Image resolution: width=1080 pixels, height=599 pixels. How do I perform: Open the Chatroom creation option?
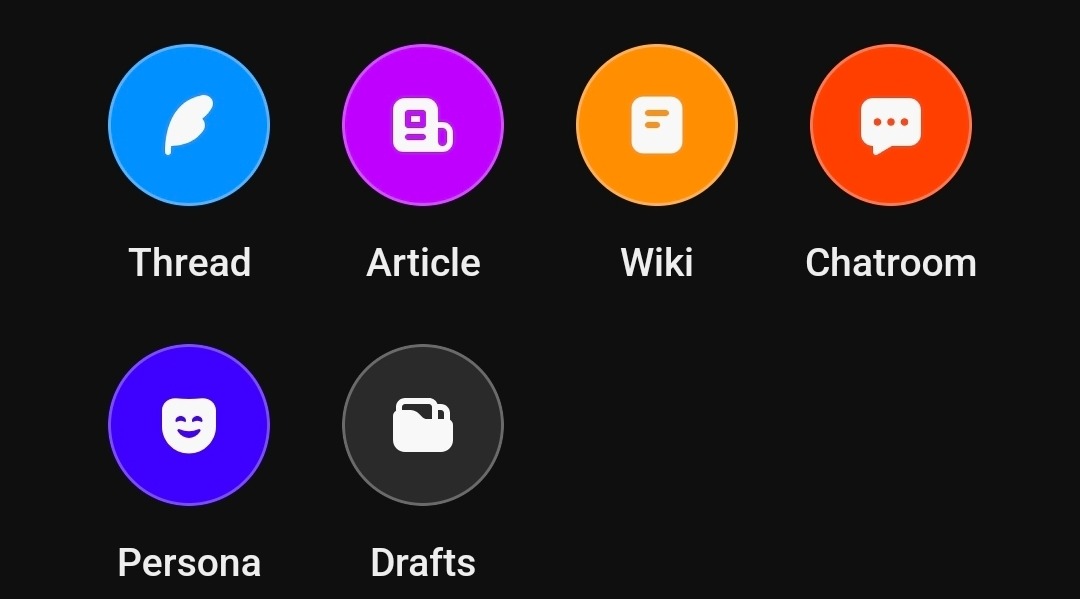[x=891, y=125]
